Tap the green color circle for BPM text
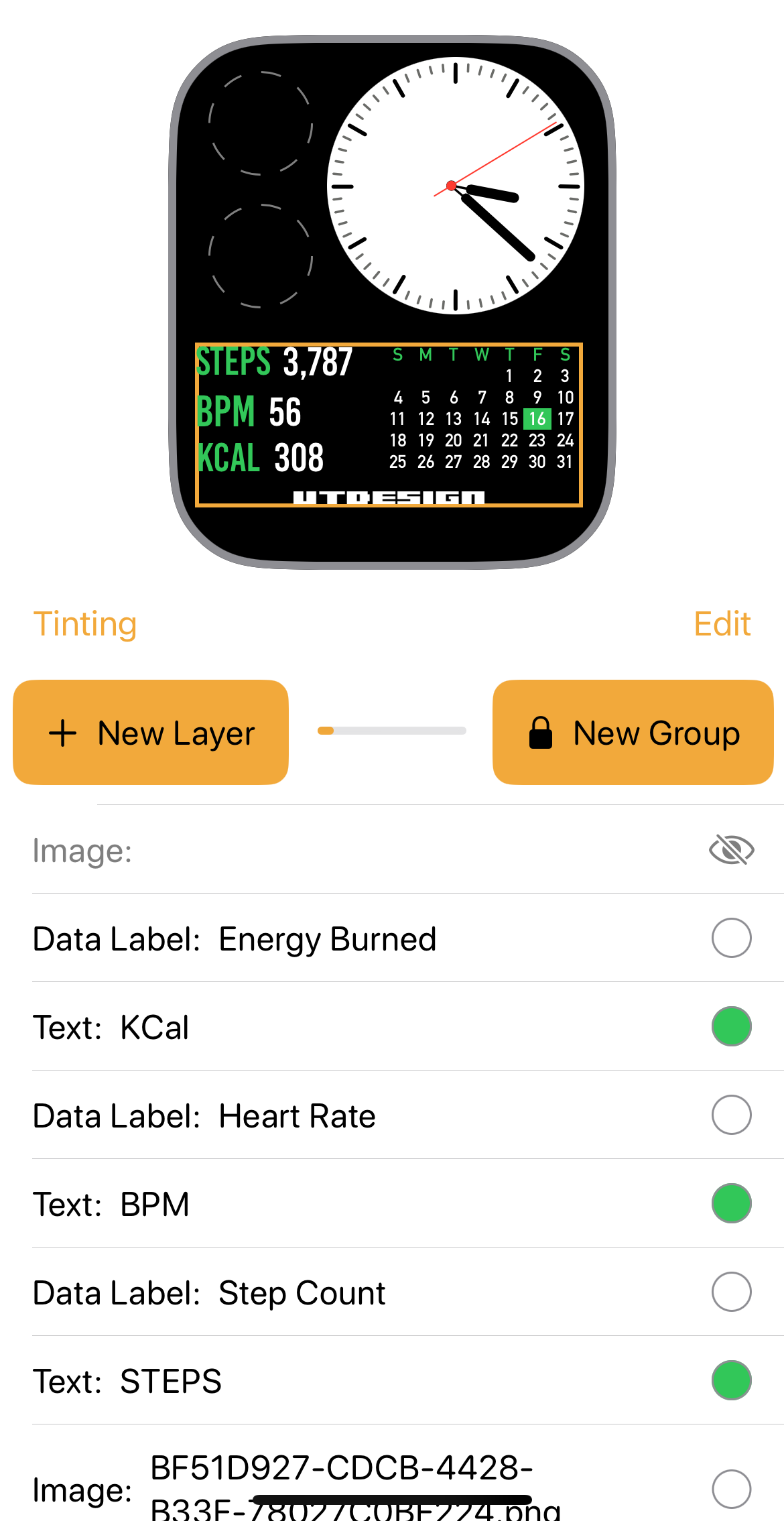 (x=731, y=1203)
